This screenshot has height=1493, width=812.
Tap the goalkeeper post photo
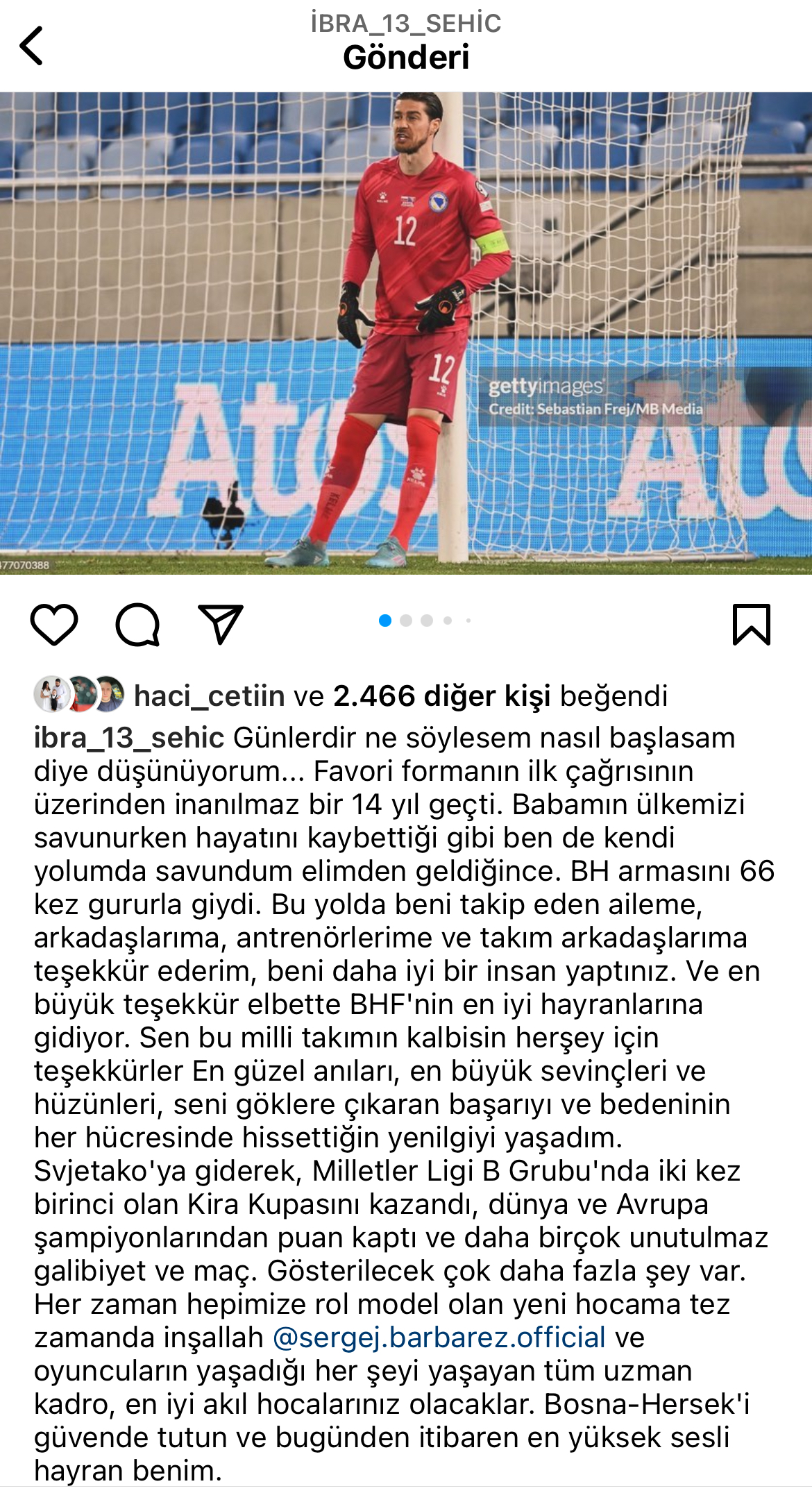406,333
